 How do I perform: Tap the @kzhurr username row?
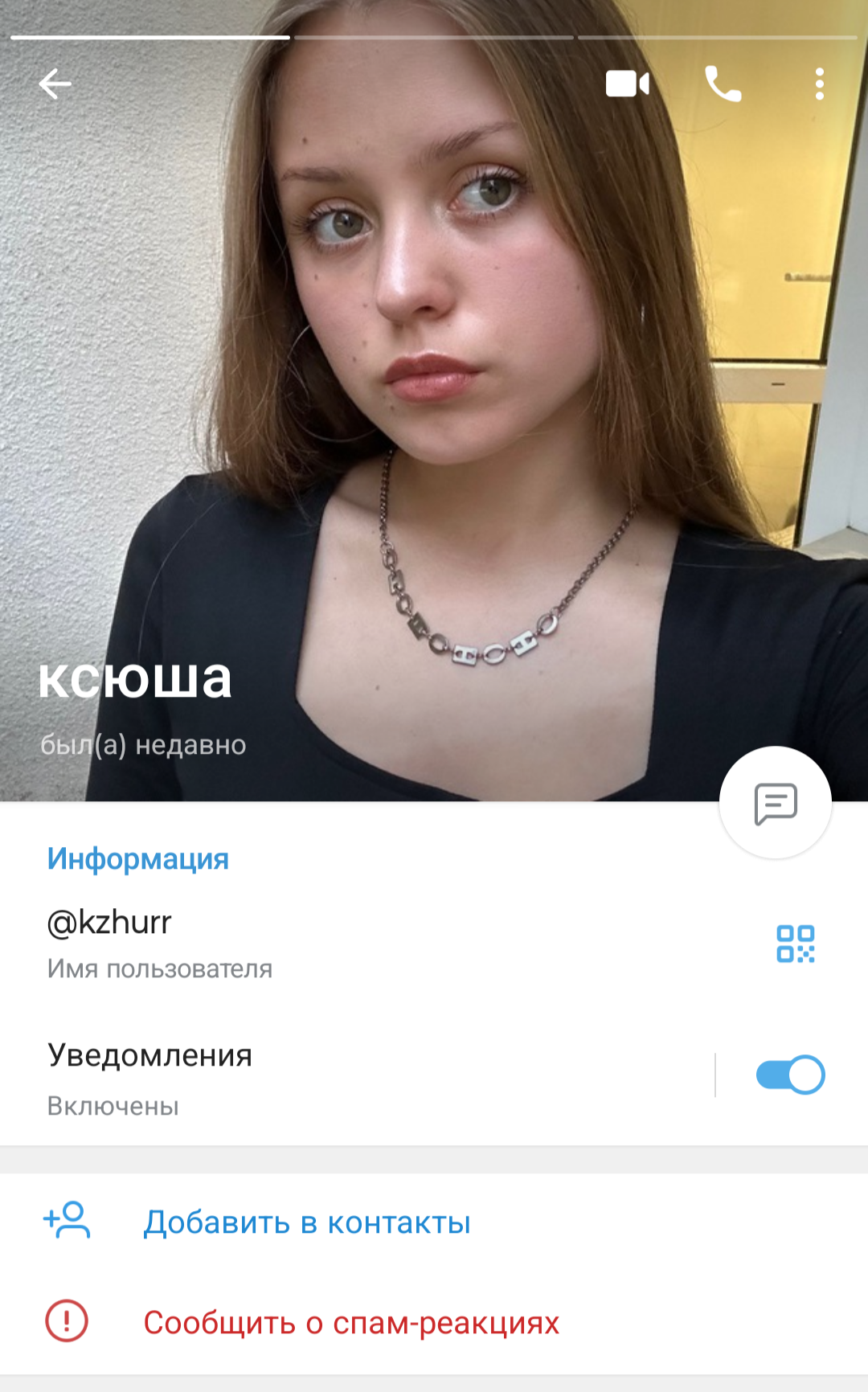[x=321, y=942]
